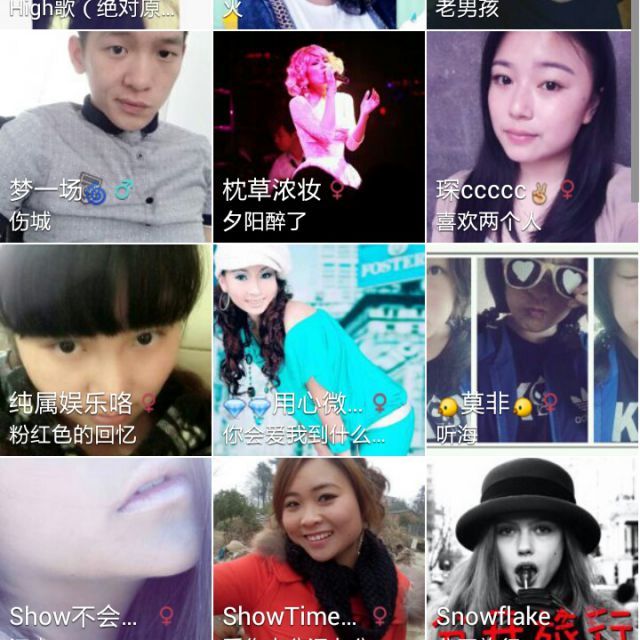Viewport: 640px width, 640px height.
Task: Select the Snowflake user tile
Action: (x=533, y=549)
